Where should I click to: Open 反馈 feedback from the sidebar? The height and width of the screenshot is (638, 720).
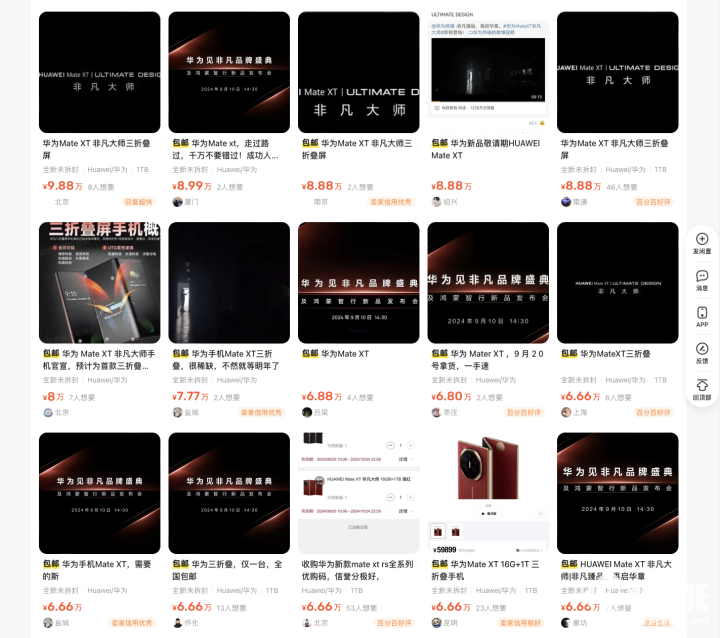(x=701, y=353)
